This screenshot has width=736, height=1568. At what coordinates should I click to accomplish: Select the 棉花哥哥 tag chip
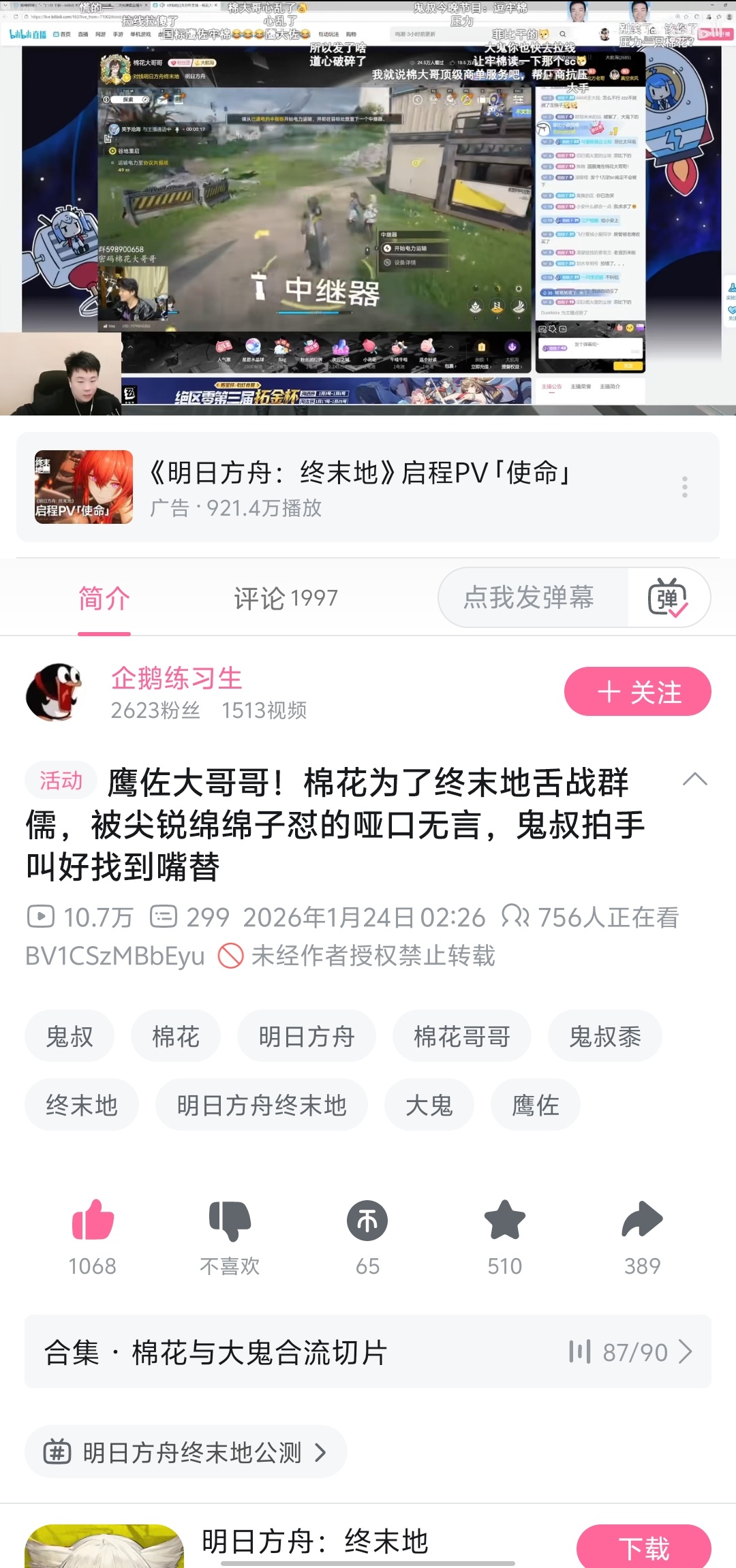[461, 1037]
